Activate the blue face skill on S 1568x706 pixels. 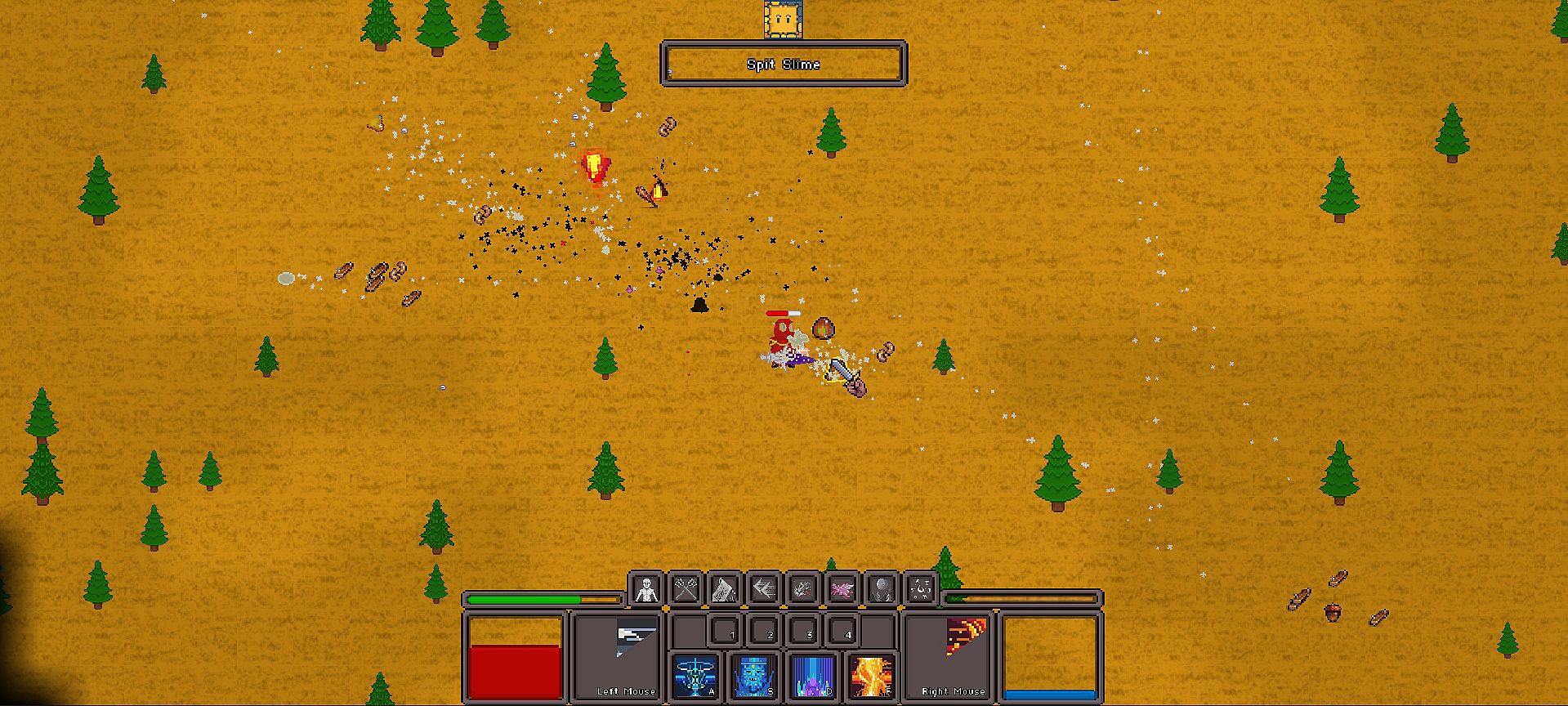(753, 677)
